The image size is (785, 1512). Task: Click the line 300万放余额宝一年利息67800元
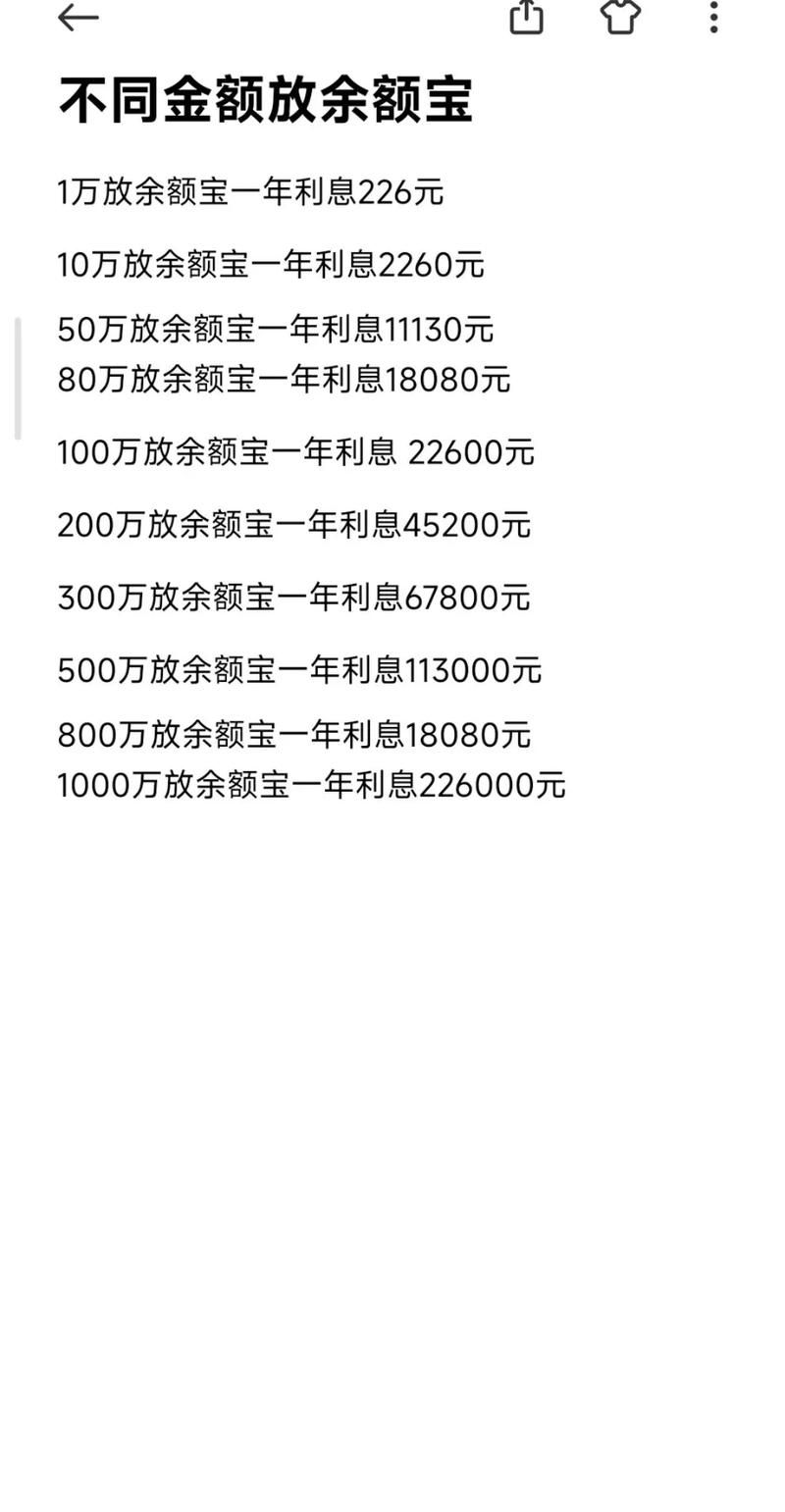293,598
